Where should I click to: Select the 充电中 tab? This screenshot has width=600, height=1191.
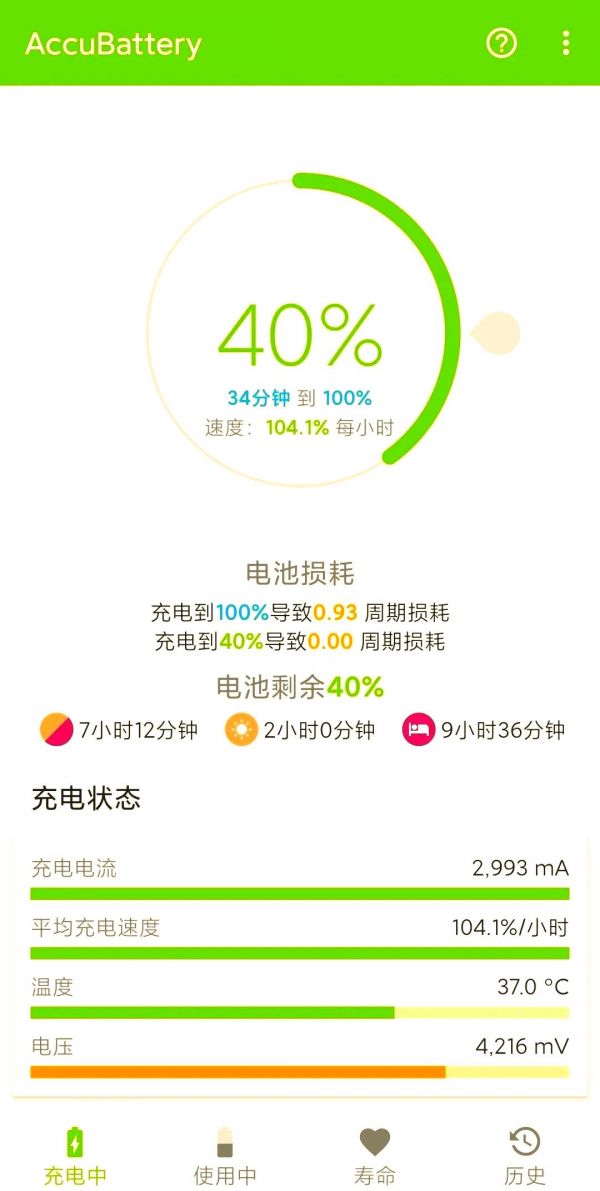pos(74,1155)
